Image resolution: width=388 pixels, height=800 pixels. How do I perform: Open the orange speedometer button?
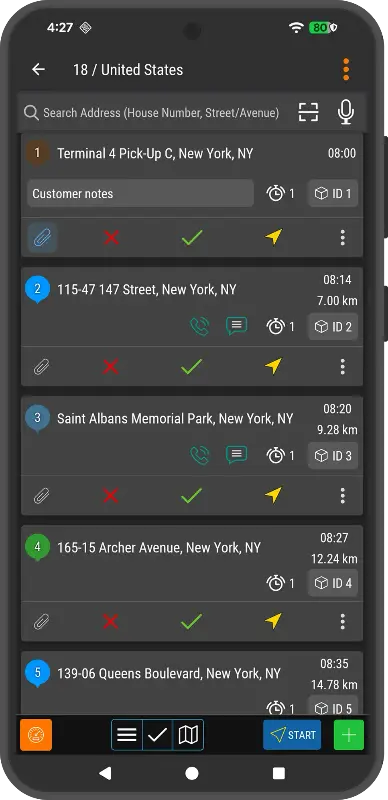pyautogui.click(x=36, y=735)
